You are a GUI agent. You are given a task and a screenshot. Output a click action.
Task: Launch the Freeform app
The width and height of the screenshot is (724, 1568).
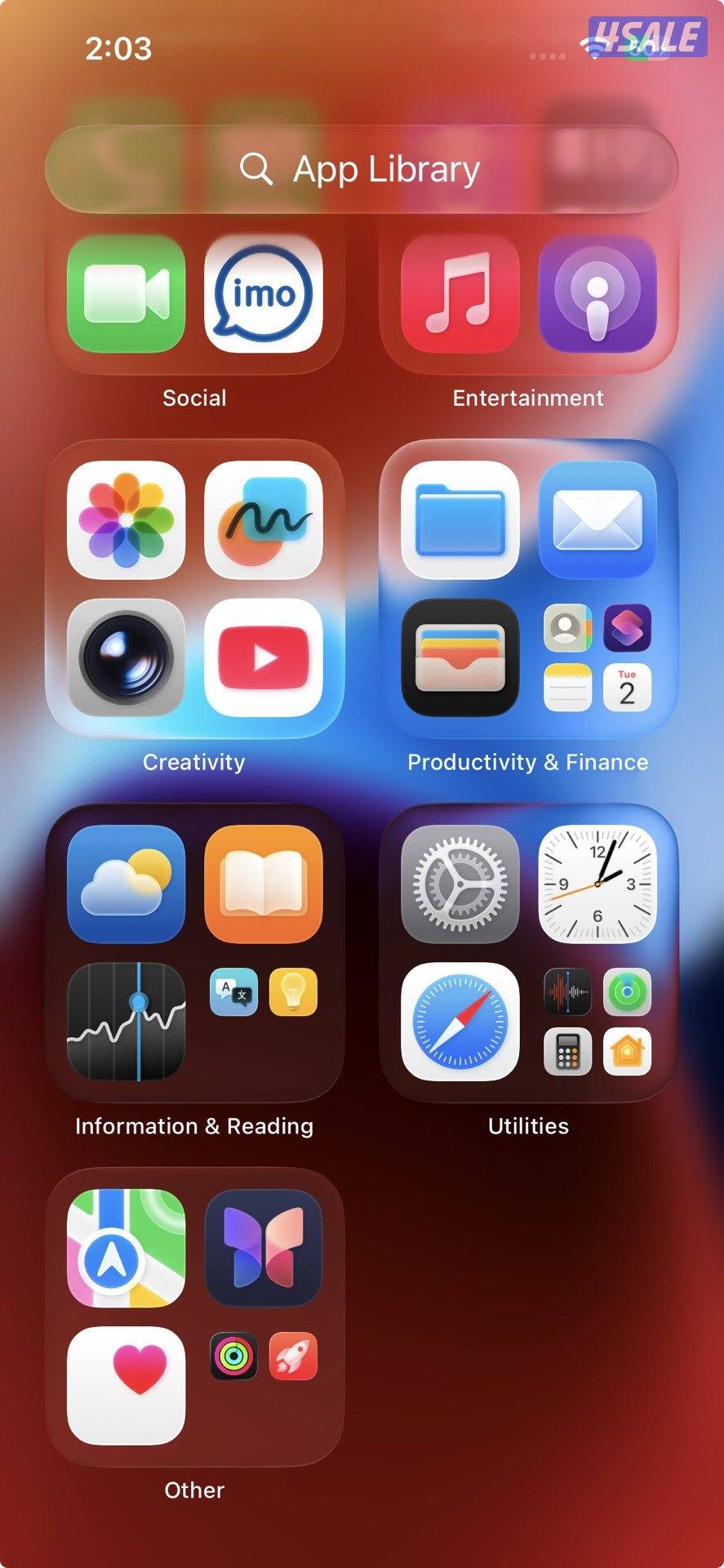click(x=263, y=520)
